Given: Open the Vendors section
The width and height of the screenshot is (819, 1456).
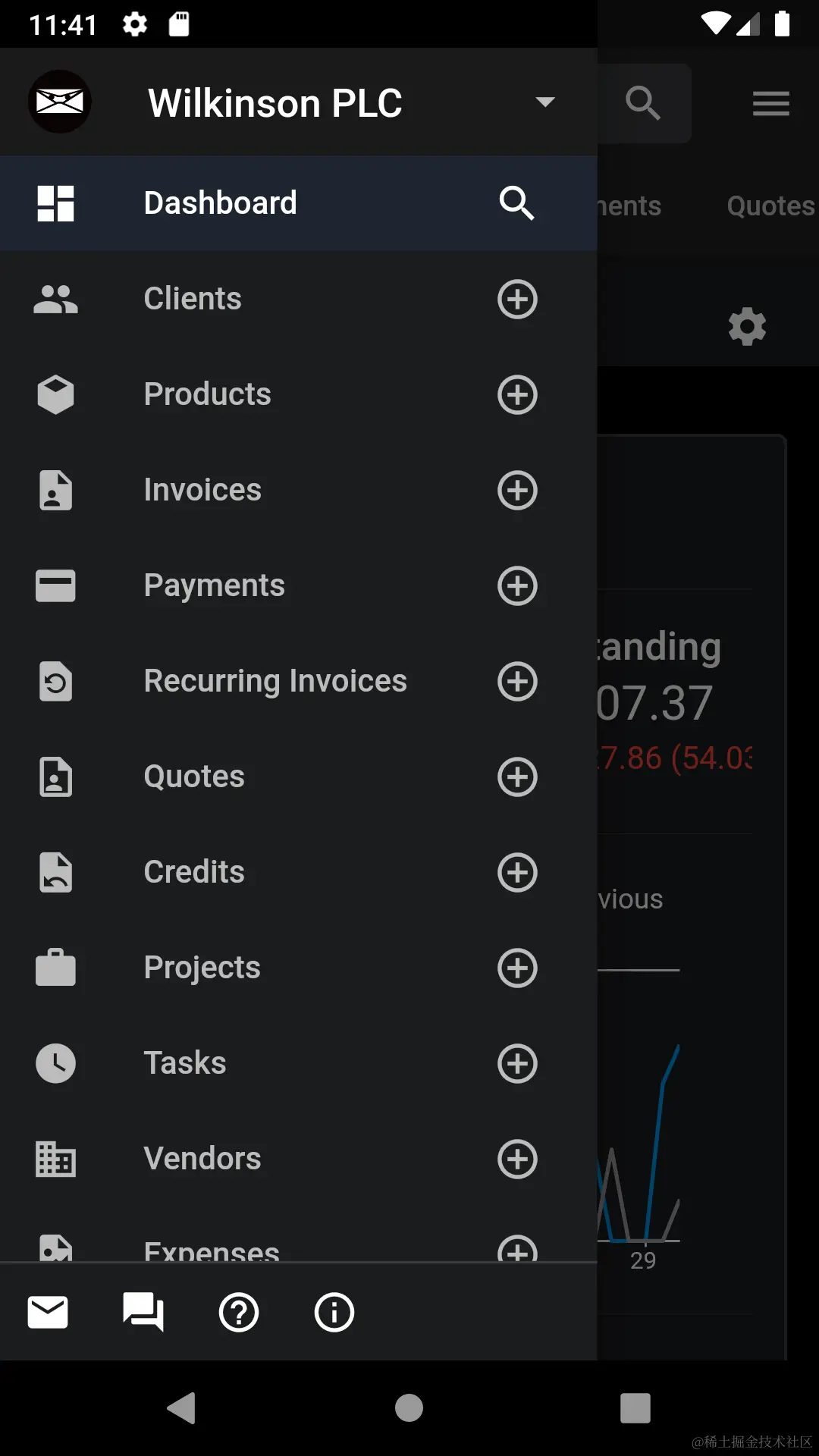Looking at the screenshot, I should [x=202, y=1159].
